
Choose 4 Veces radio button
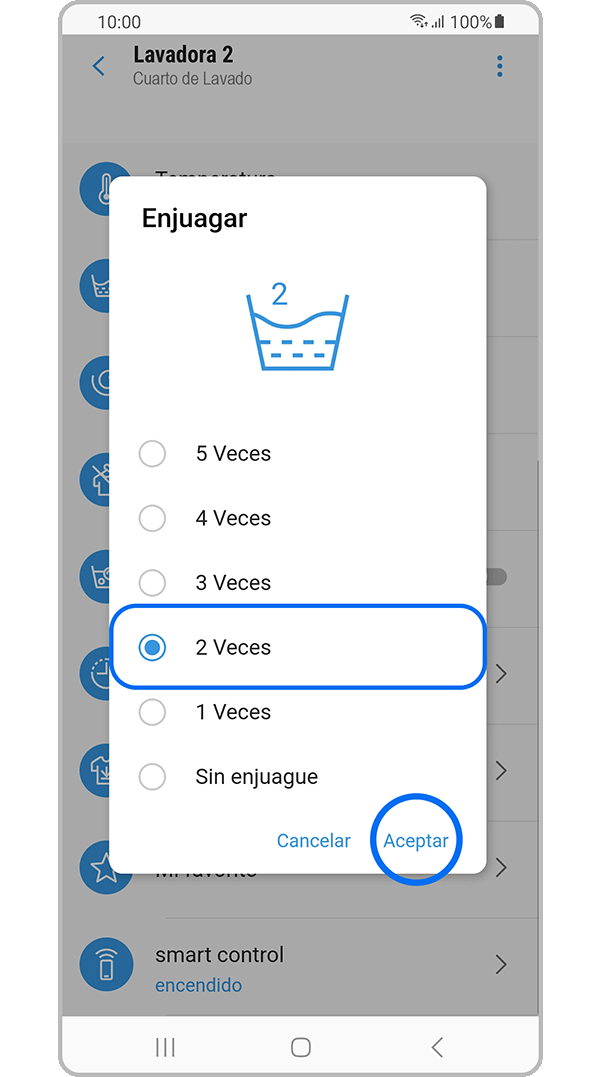153,518
